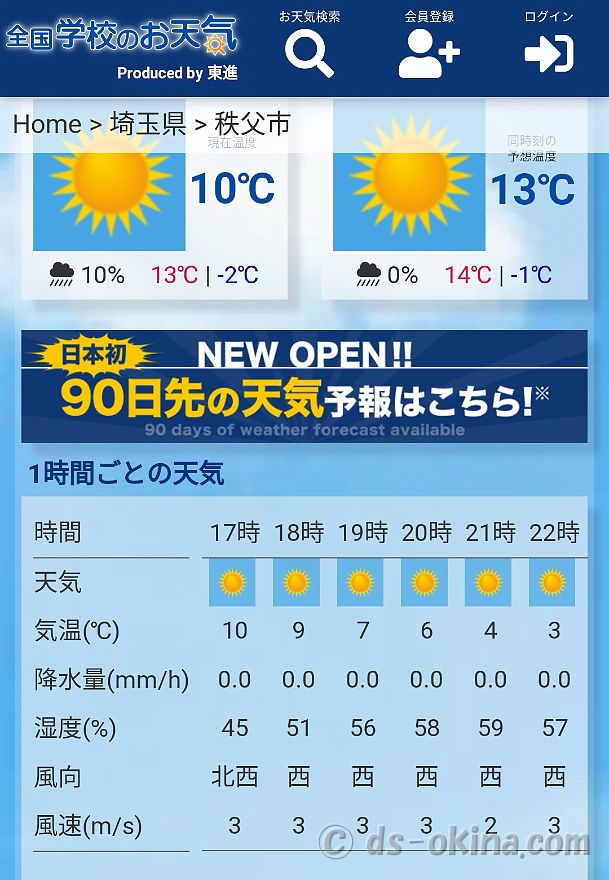Open the ログイン login page
Image resolution: width=609 pixels, height=880 pixels.
point(549,46)
